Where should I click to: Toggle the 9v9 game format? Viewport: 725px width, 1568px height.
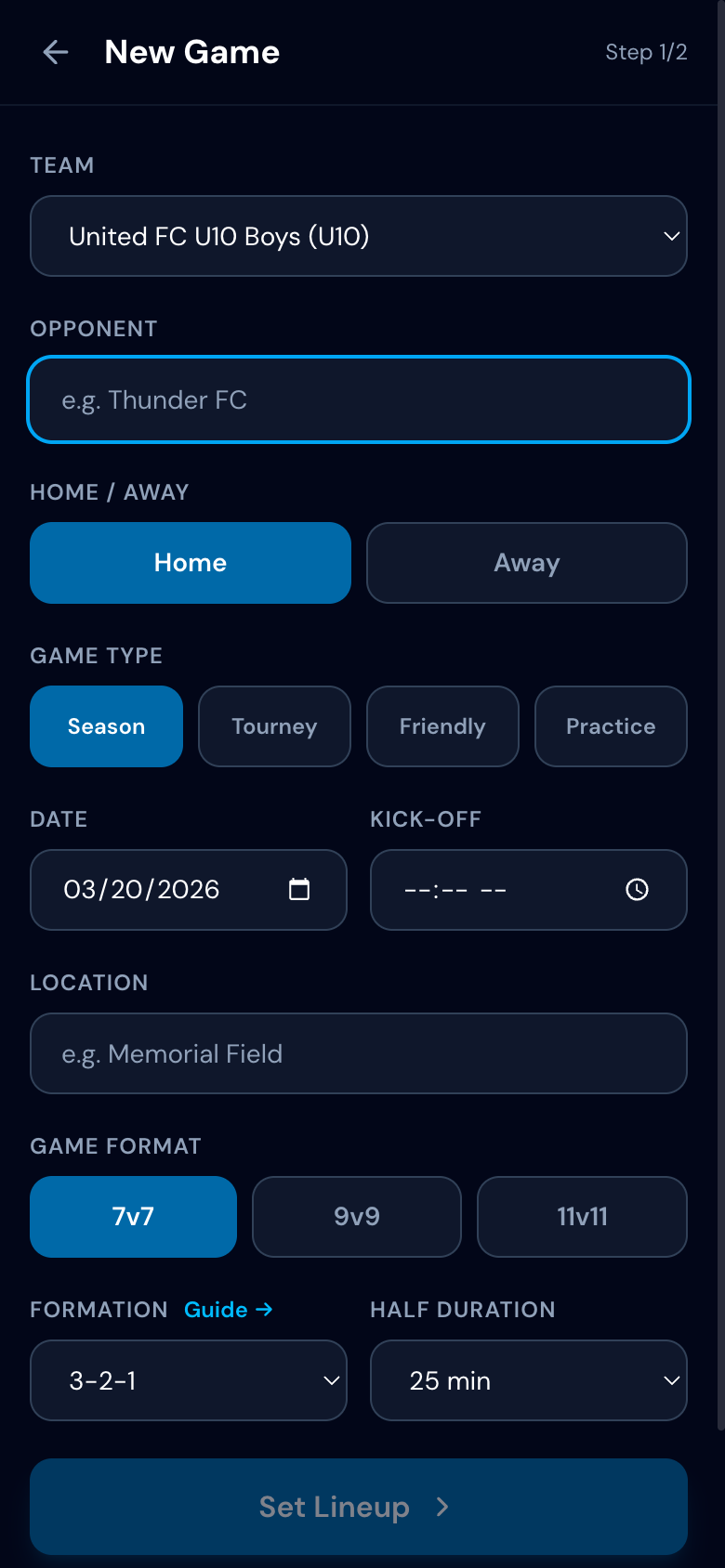pyautogui.click(x=357, y=1216)
